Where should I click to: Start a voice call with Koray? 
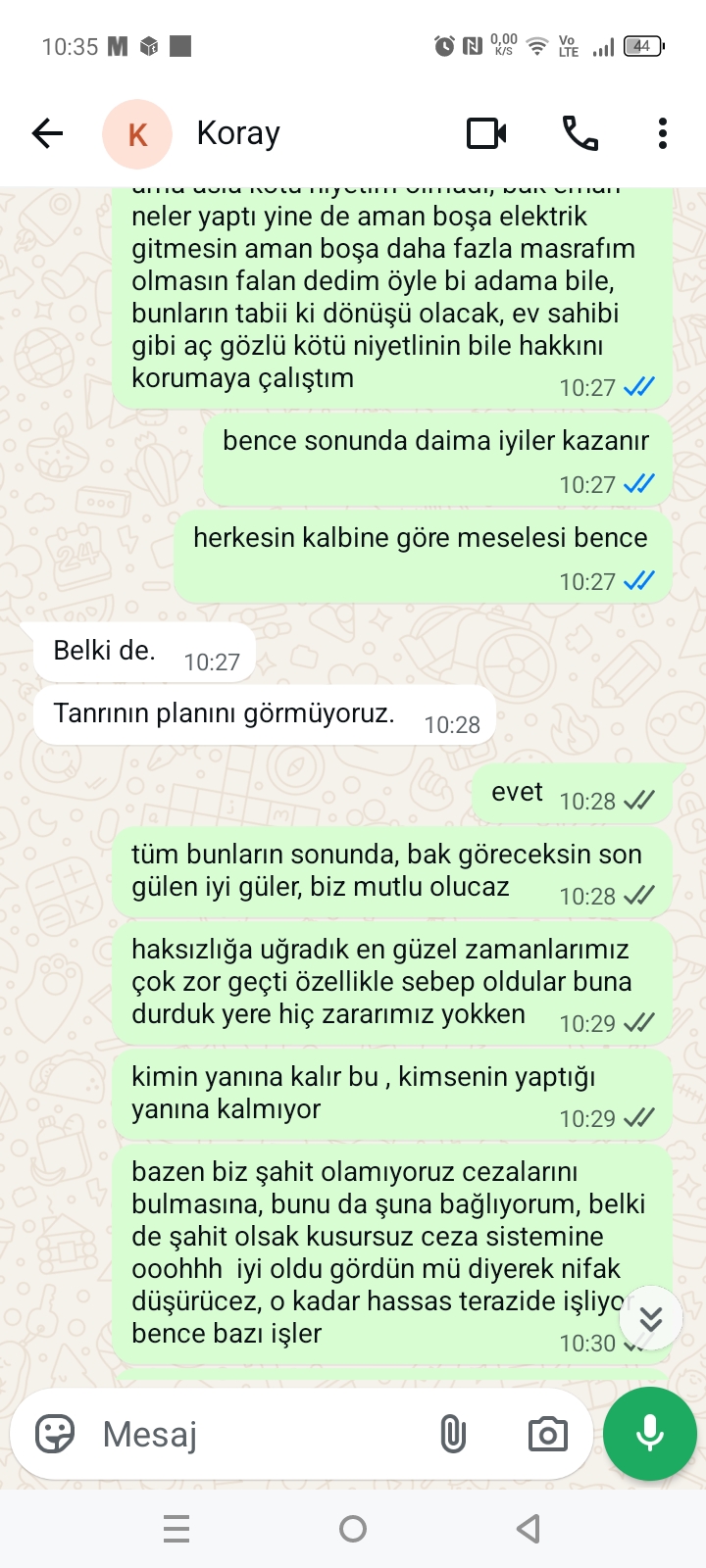[580, 133]
